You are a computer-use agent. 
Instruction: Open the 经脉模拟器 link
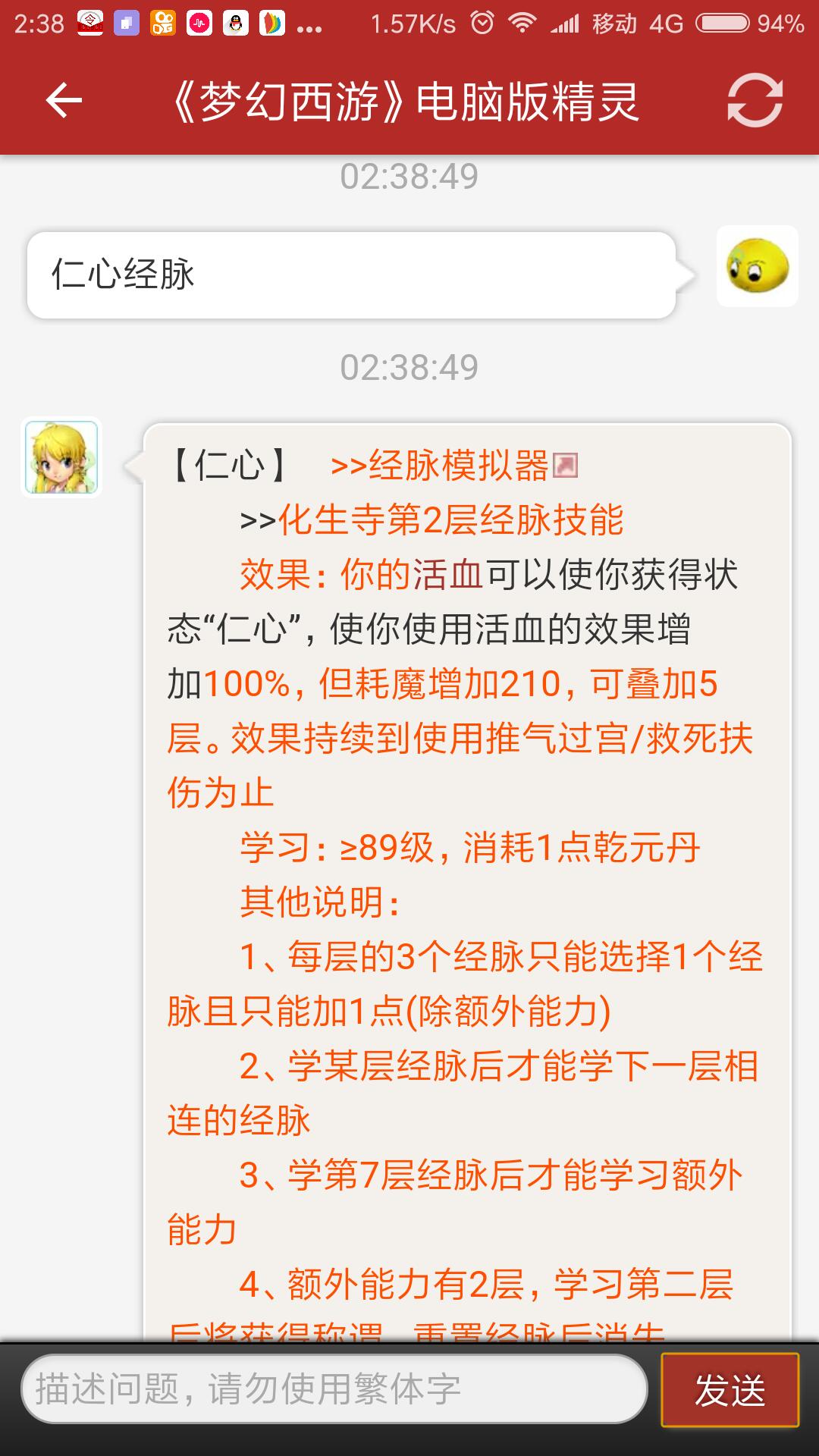click(453, 466)
